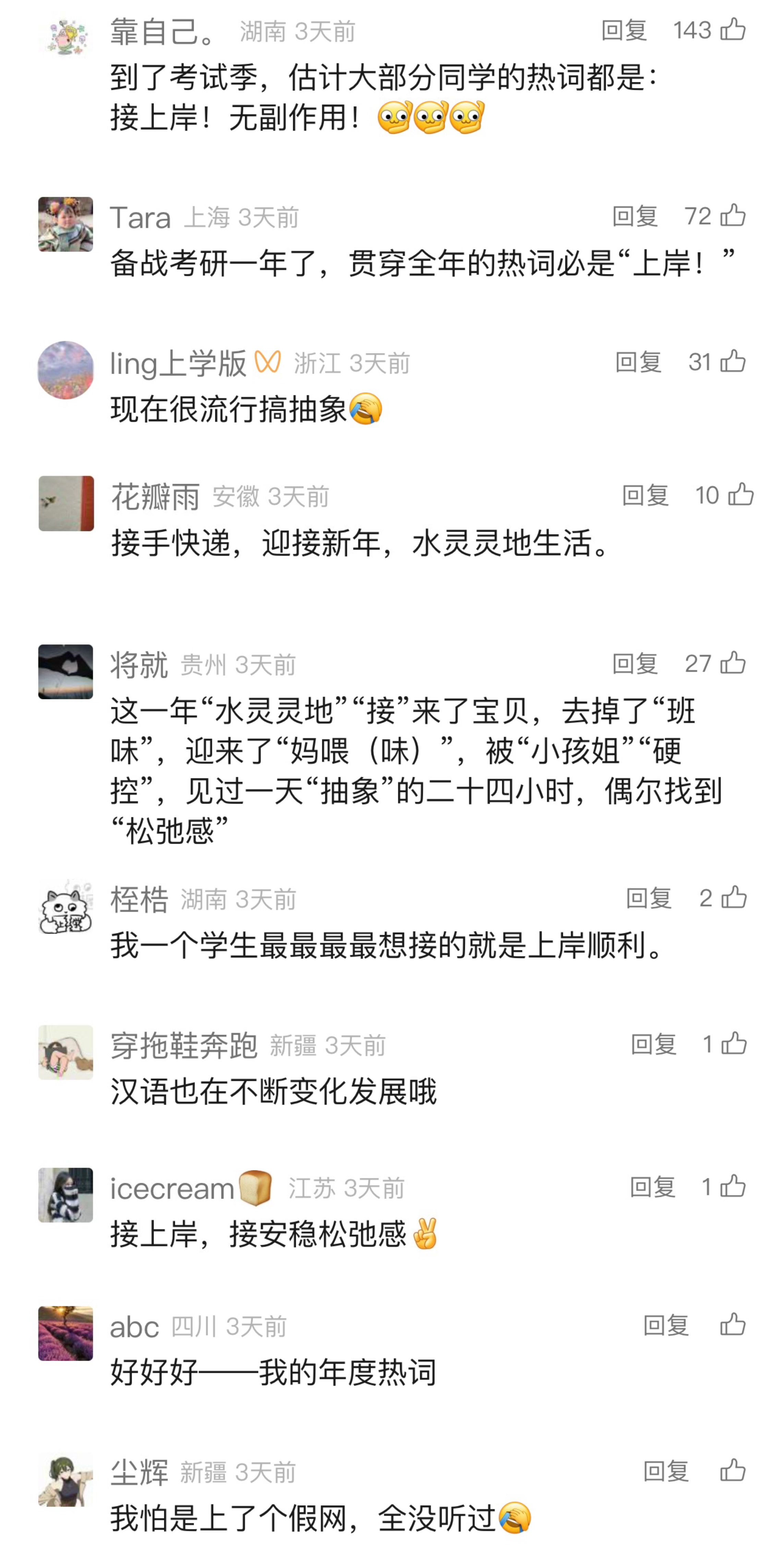784x1565 pixels.
Task: Like 桎梏's comment
Action: [734, 897]
